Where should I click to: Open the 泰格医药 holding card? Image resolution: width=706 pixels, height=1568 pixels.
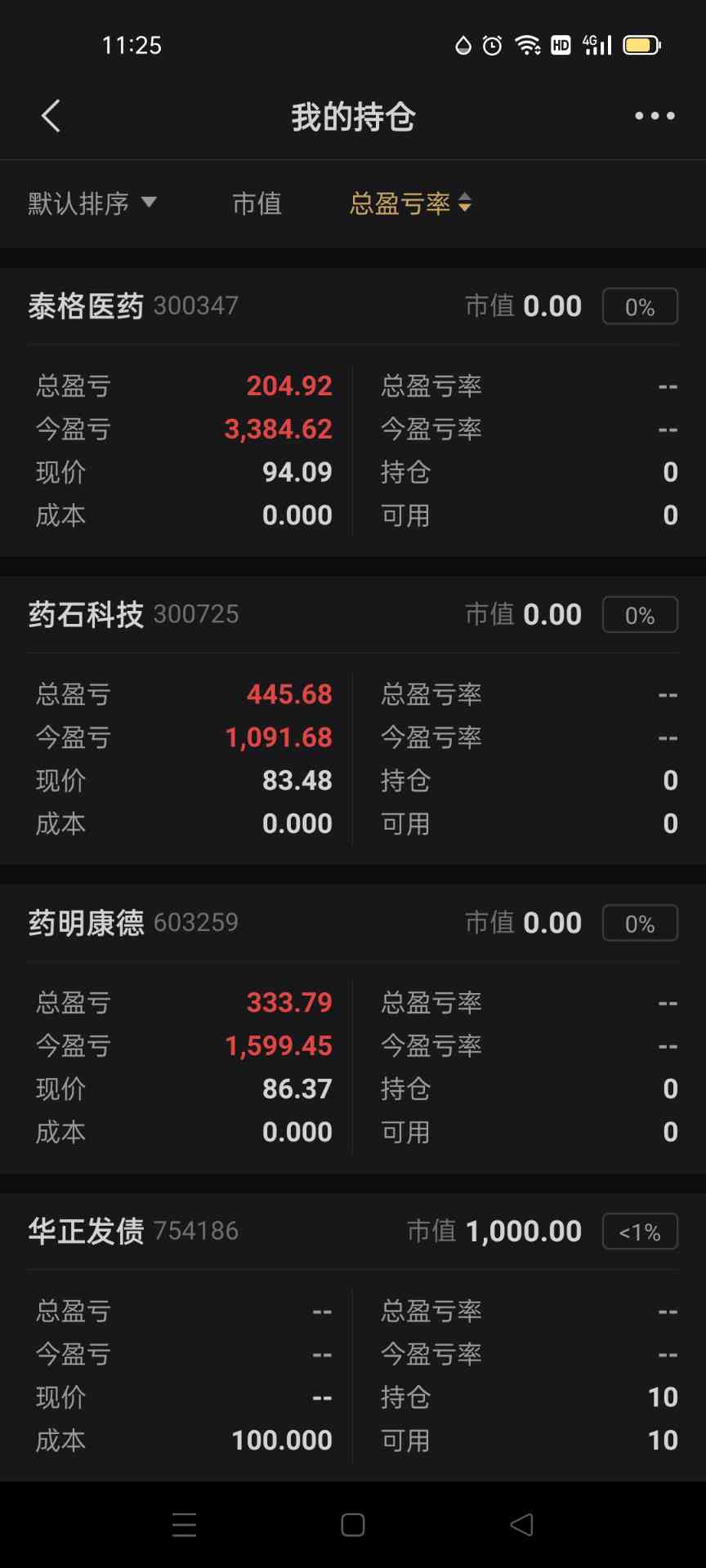86,306
